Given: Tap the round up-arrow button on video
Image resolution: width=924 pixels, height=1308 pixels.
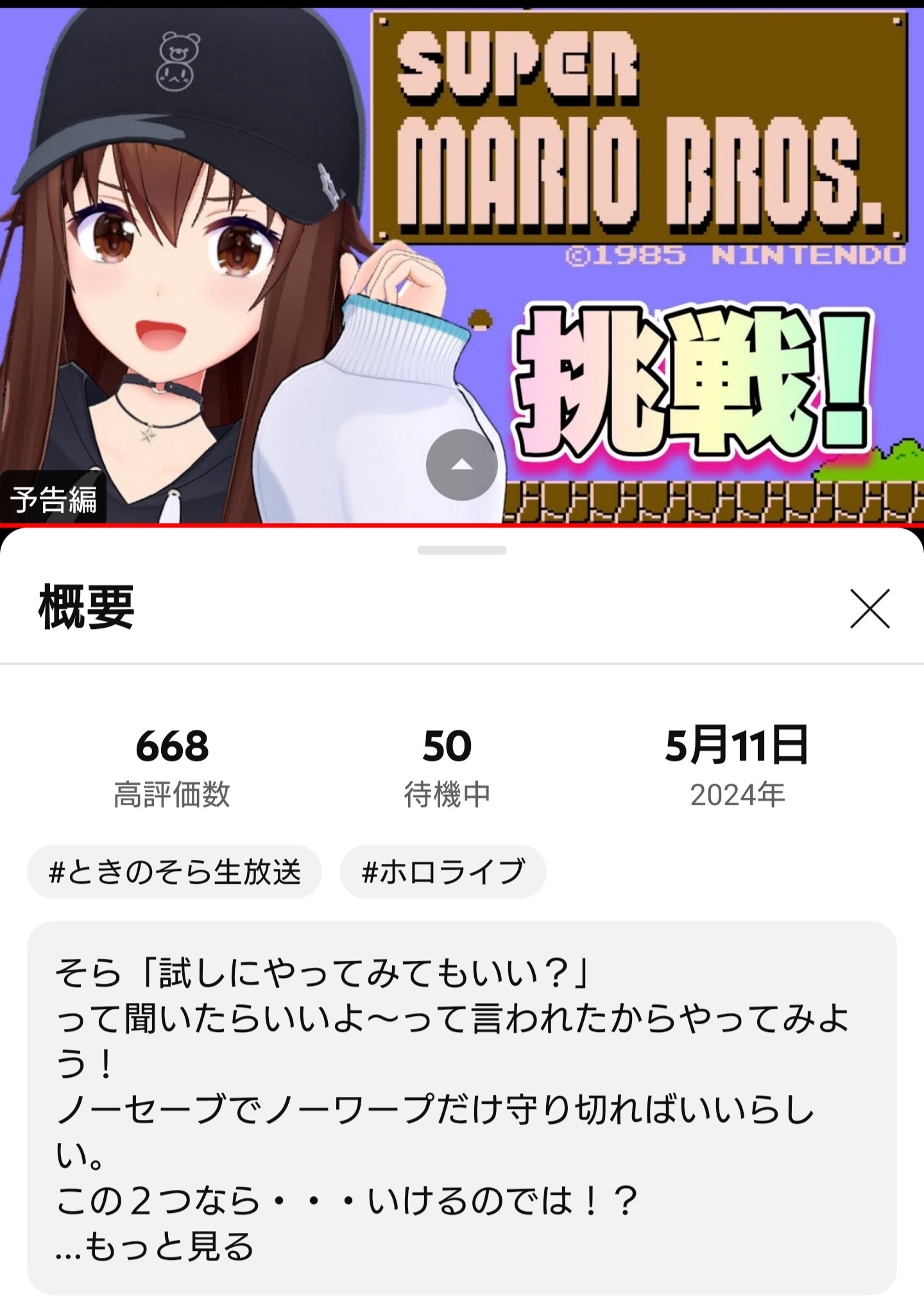Looking at the screenshot, I should (462, 465).
